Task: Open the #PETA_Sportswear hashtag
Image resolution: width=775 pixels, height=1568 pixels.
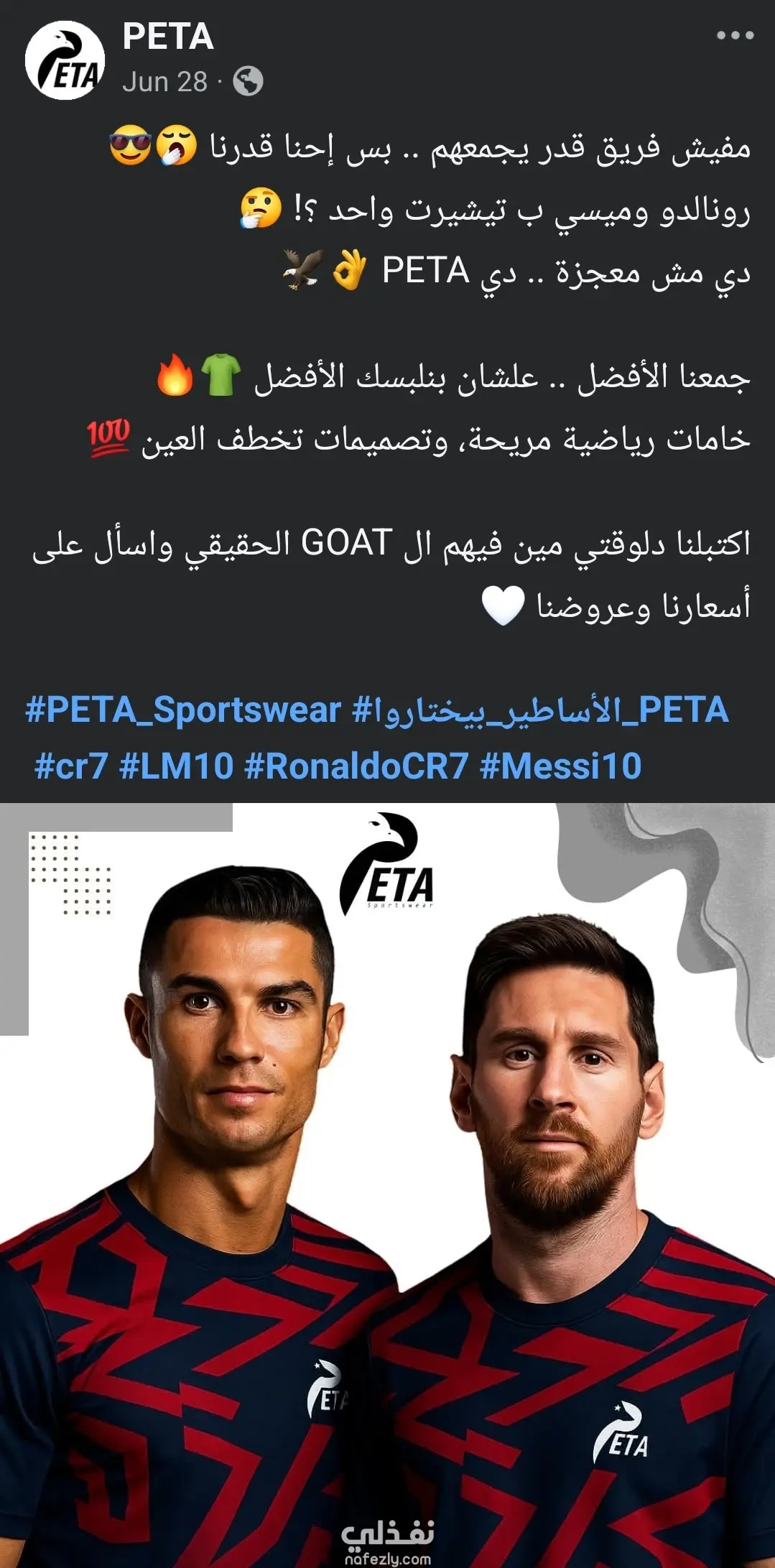Action: point(182,710)
